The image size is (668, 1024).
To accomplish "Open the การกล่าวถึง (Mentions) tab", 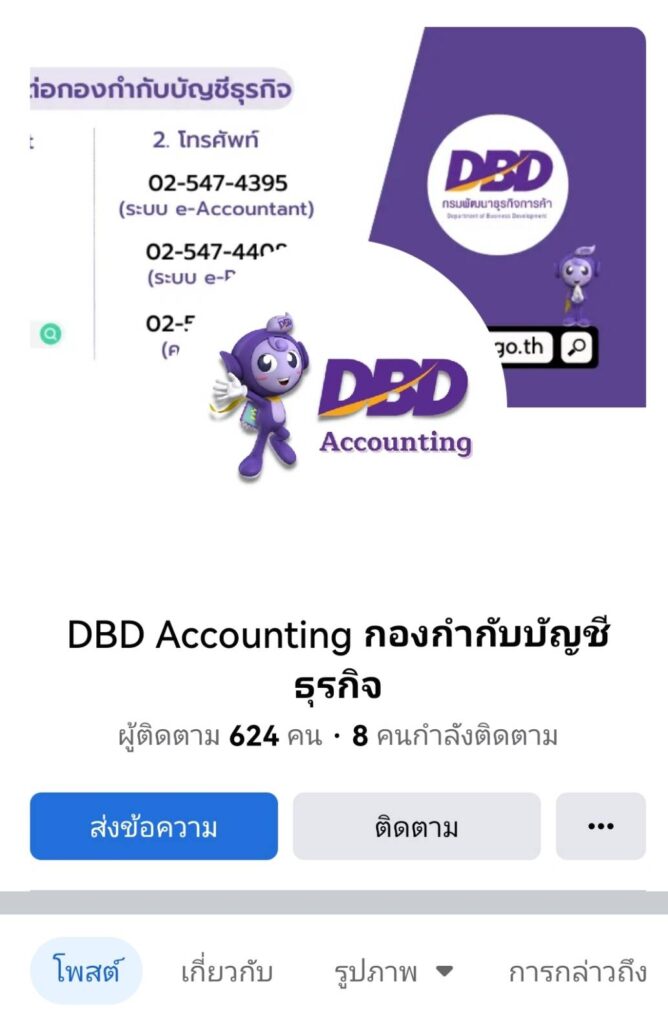I will pyautogui.click(x=577, y=971).
